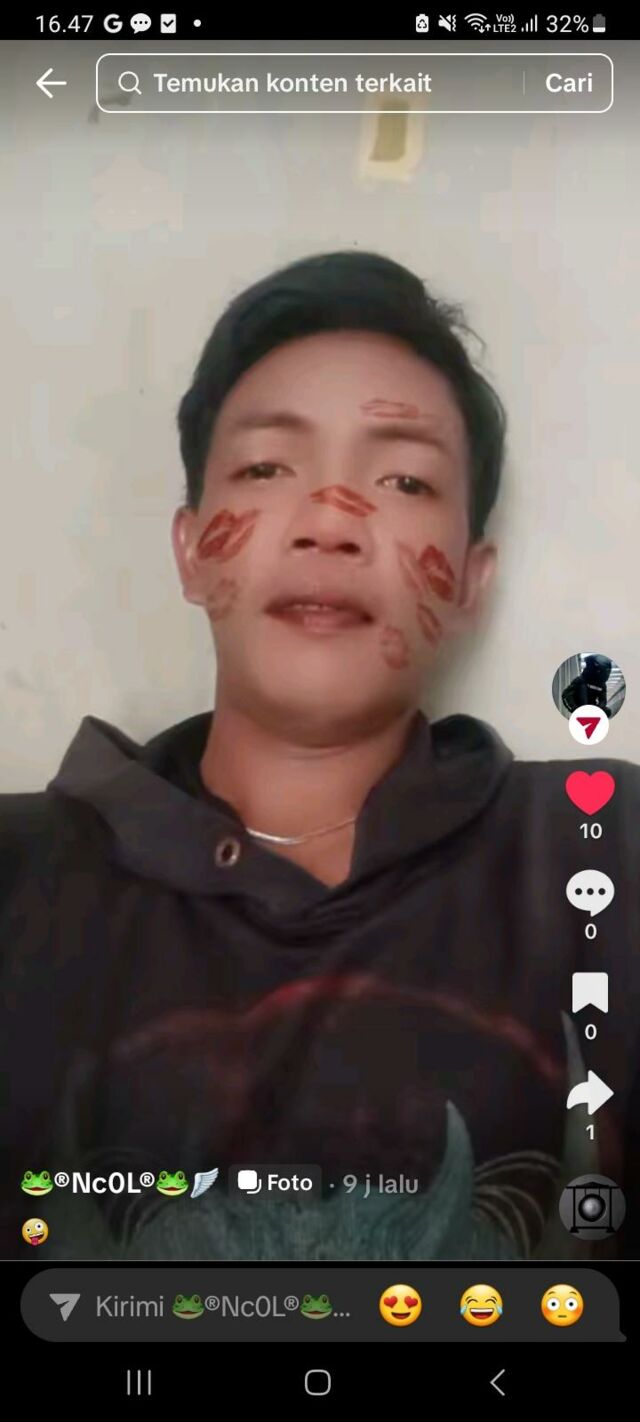Image resolution: width=640 pixels, height=1422 pixels.
Task: Tap the Cari search button
Action: tap(568, 83)
